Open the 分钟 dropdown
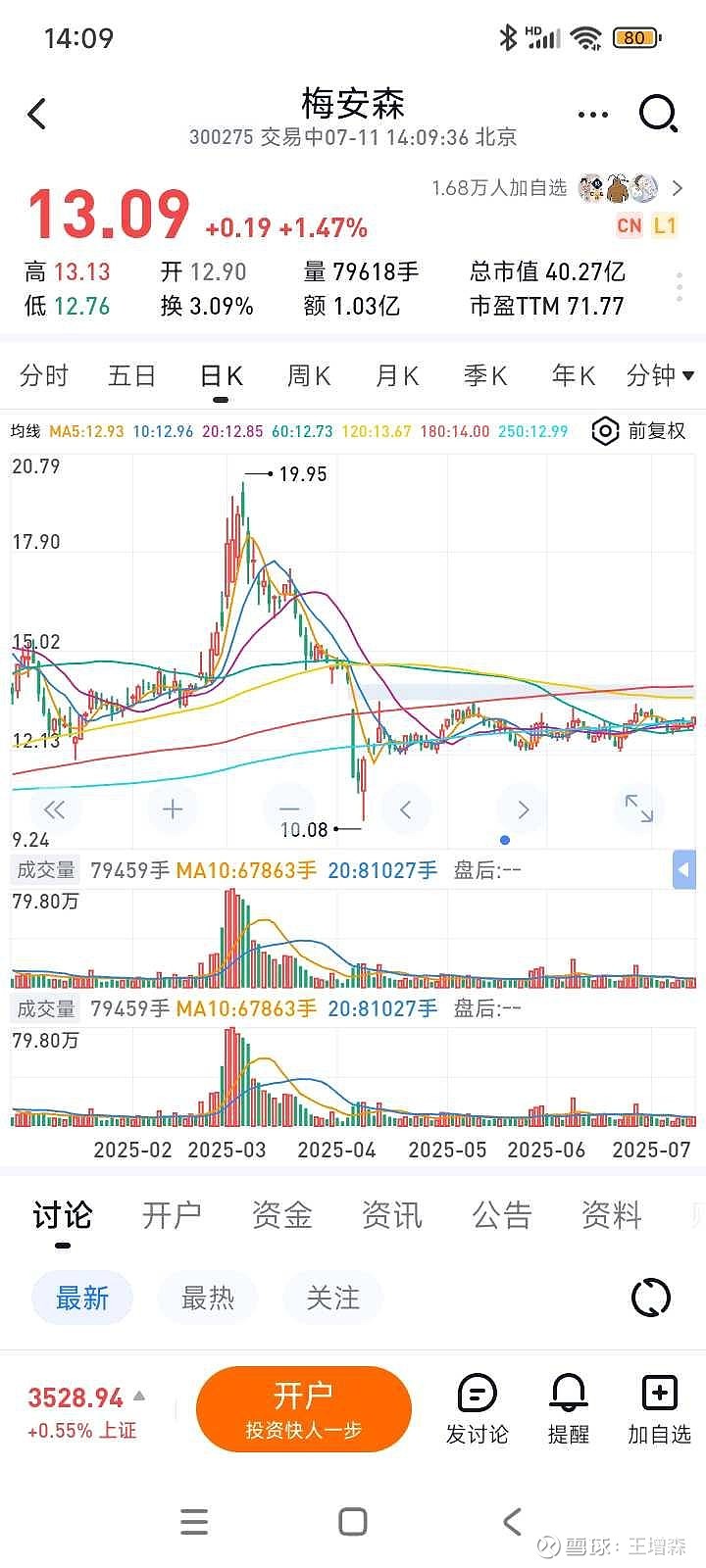Viewport: 706px width, 1568px height. [x=660, y=376]
